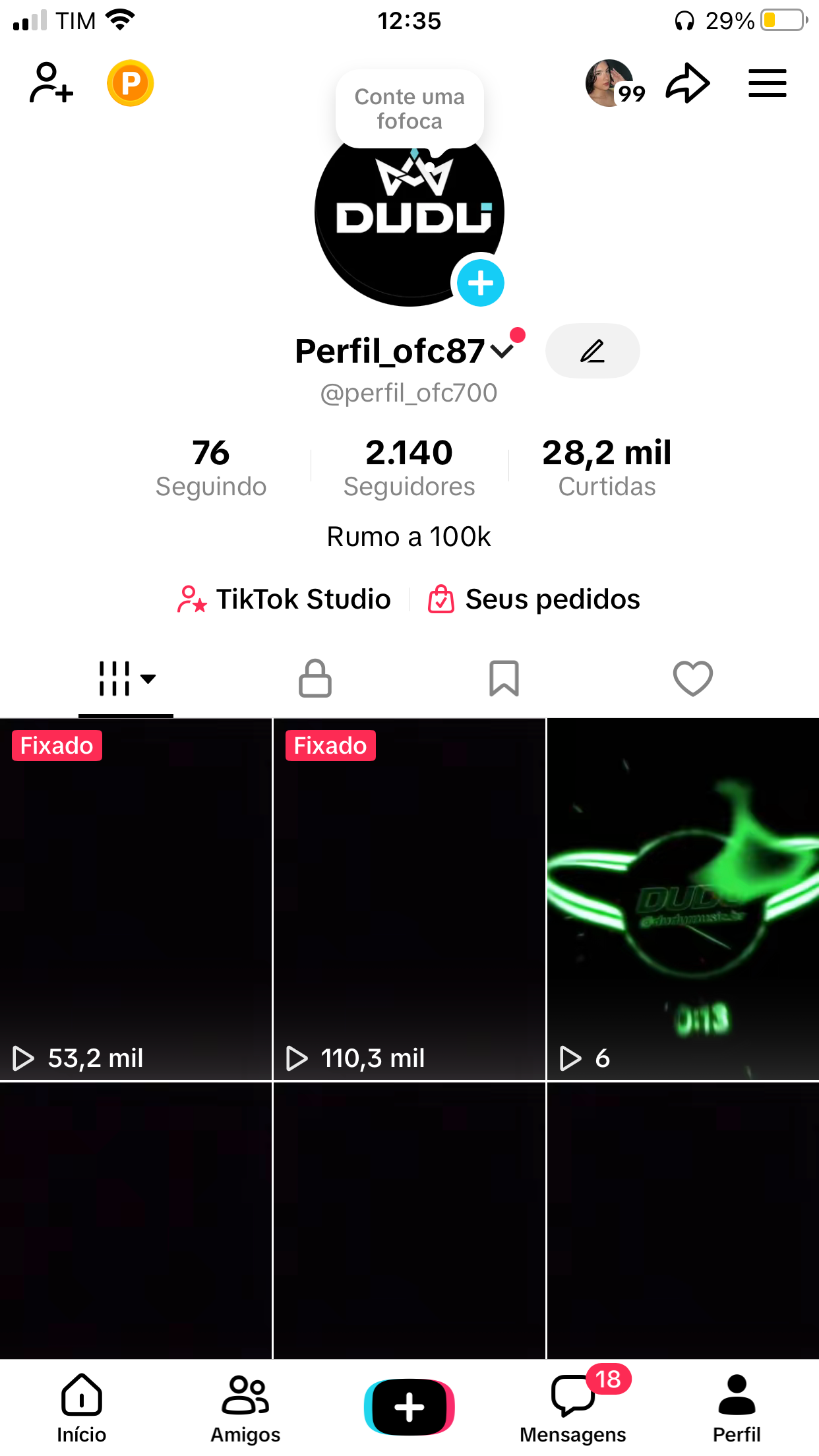
Task: Tap the orange P coin icon
Action: (x=131, y=84)
